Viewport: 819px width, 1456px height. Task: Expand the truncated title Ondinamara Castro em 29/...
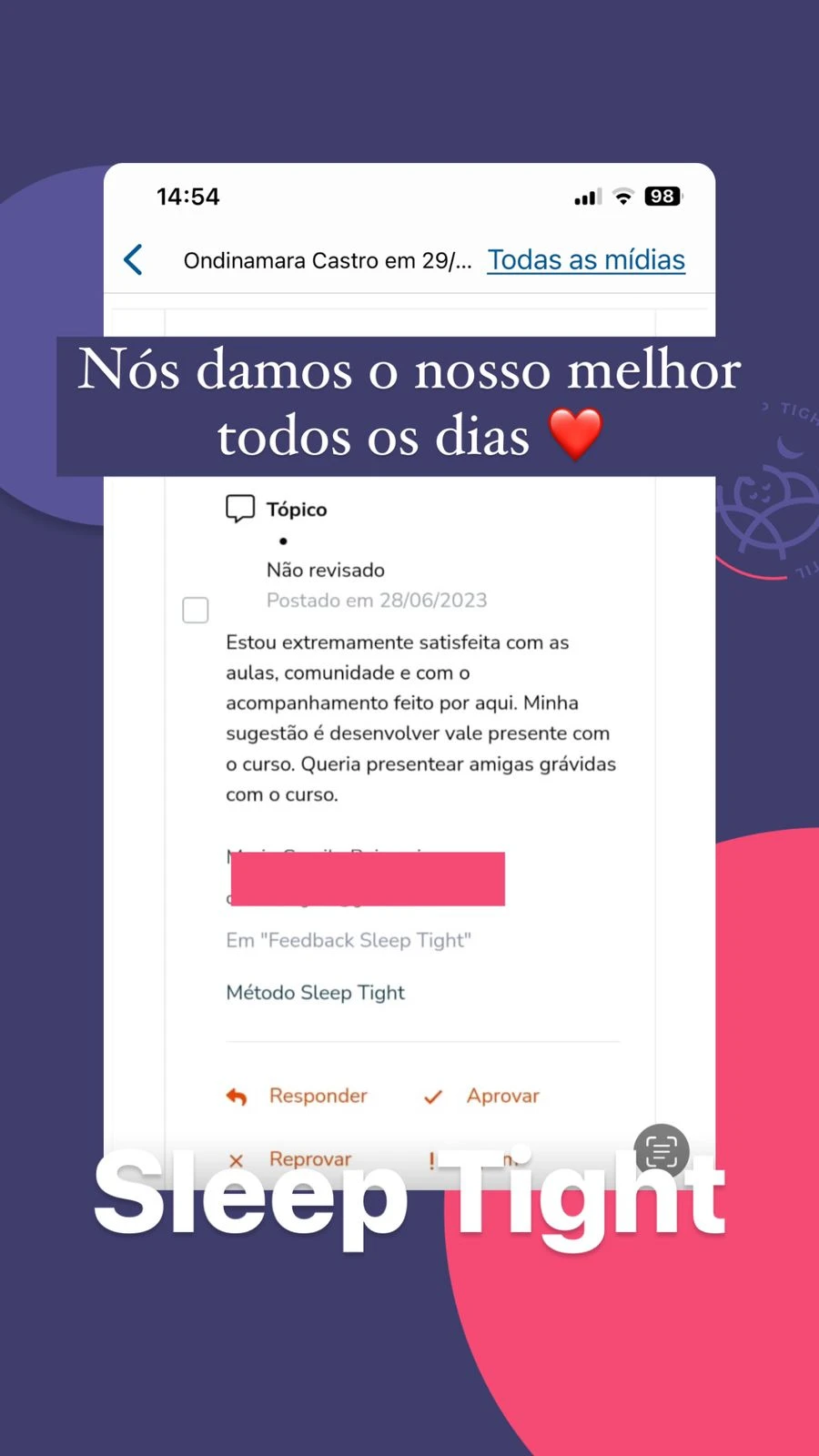point(328,259)
